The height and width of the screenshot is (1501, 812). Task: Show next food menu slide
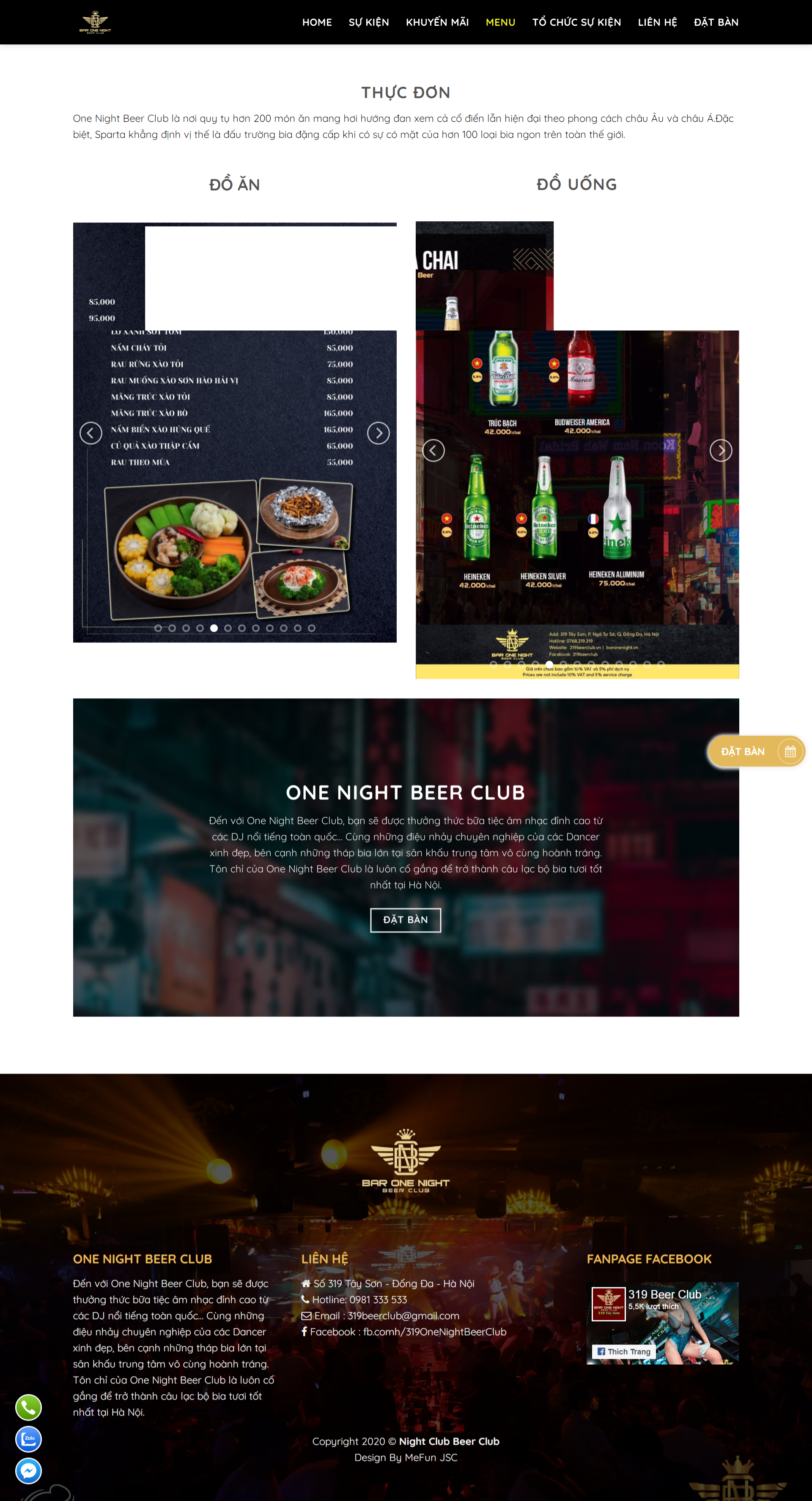tap(379, 433)
